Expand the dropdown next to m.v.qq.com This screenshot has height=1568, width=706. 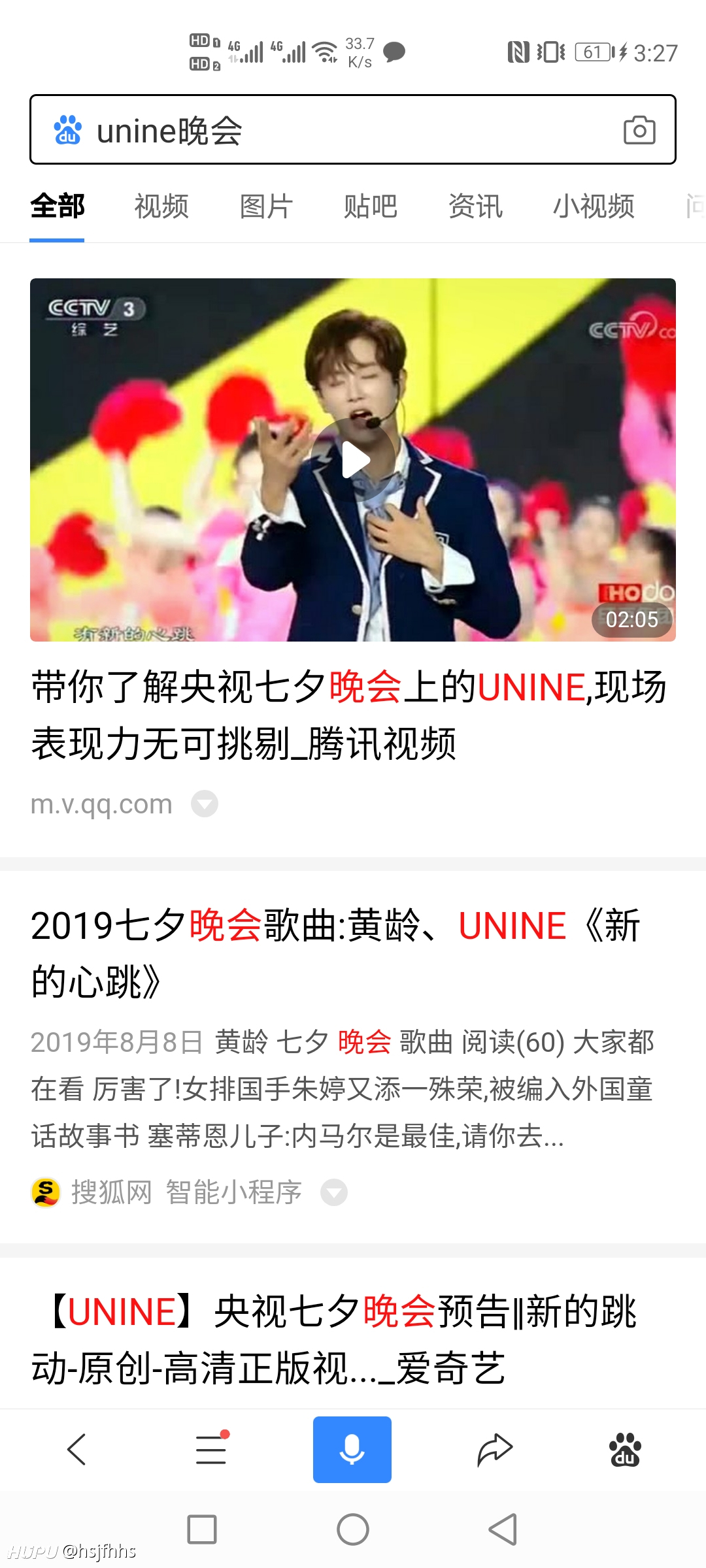tap(205, 804)
